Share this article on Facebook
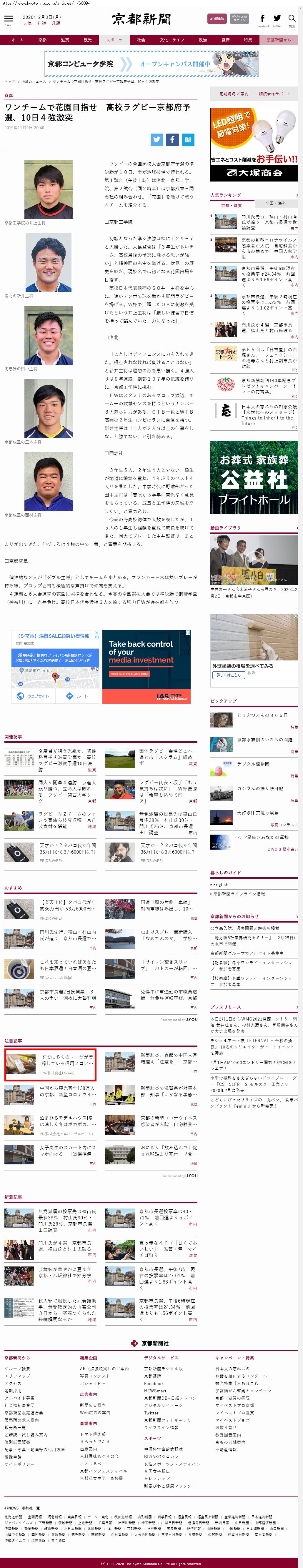 coord(172,139)
